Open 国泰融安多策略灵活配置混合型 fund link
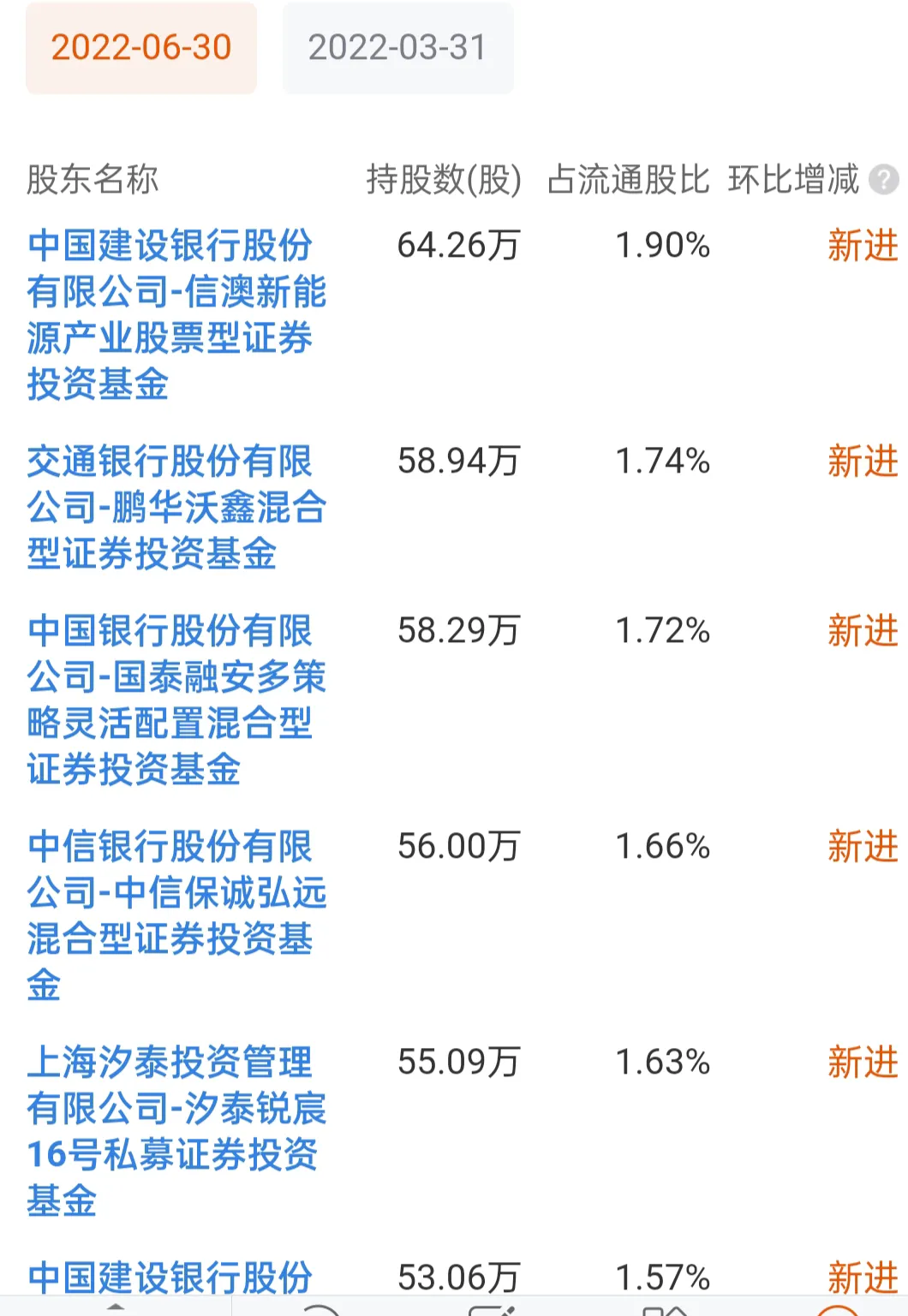908x1316 pixels. pos(176,700)
